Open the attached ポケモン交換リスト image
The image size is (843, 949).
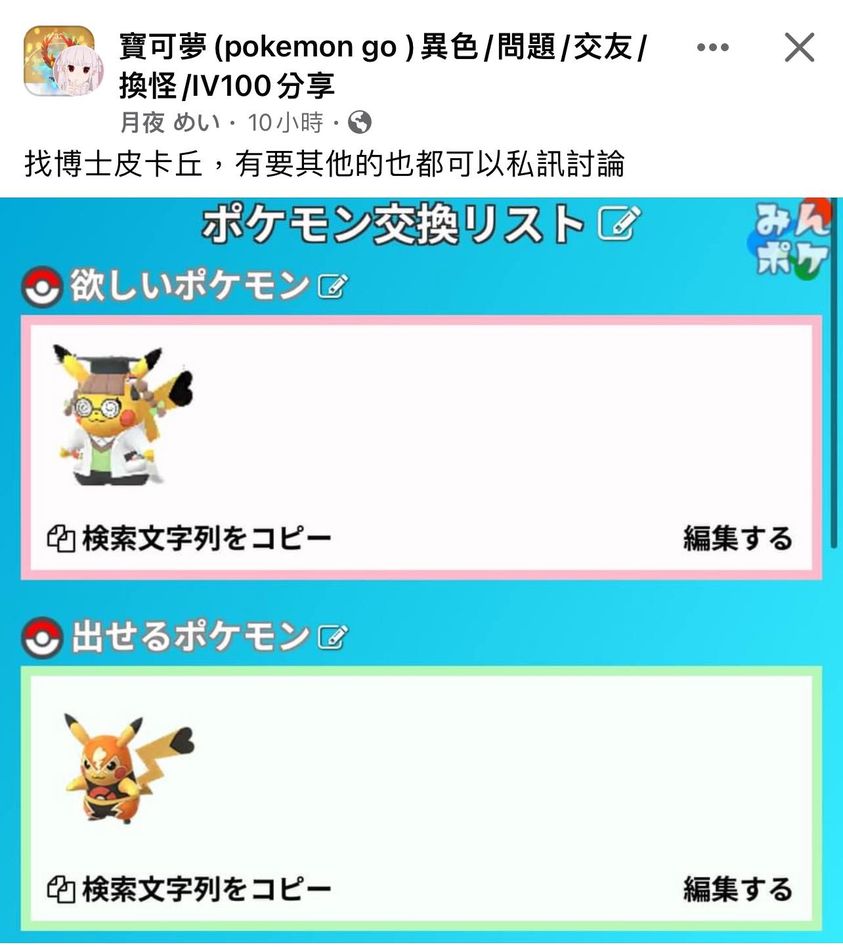tap(421, 570)
